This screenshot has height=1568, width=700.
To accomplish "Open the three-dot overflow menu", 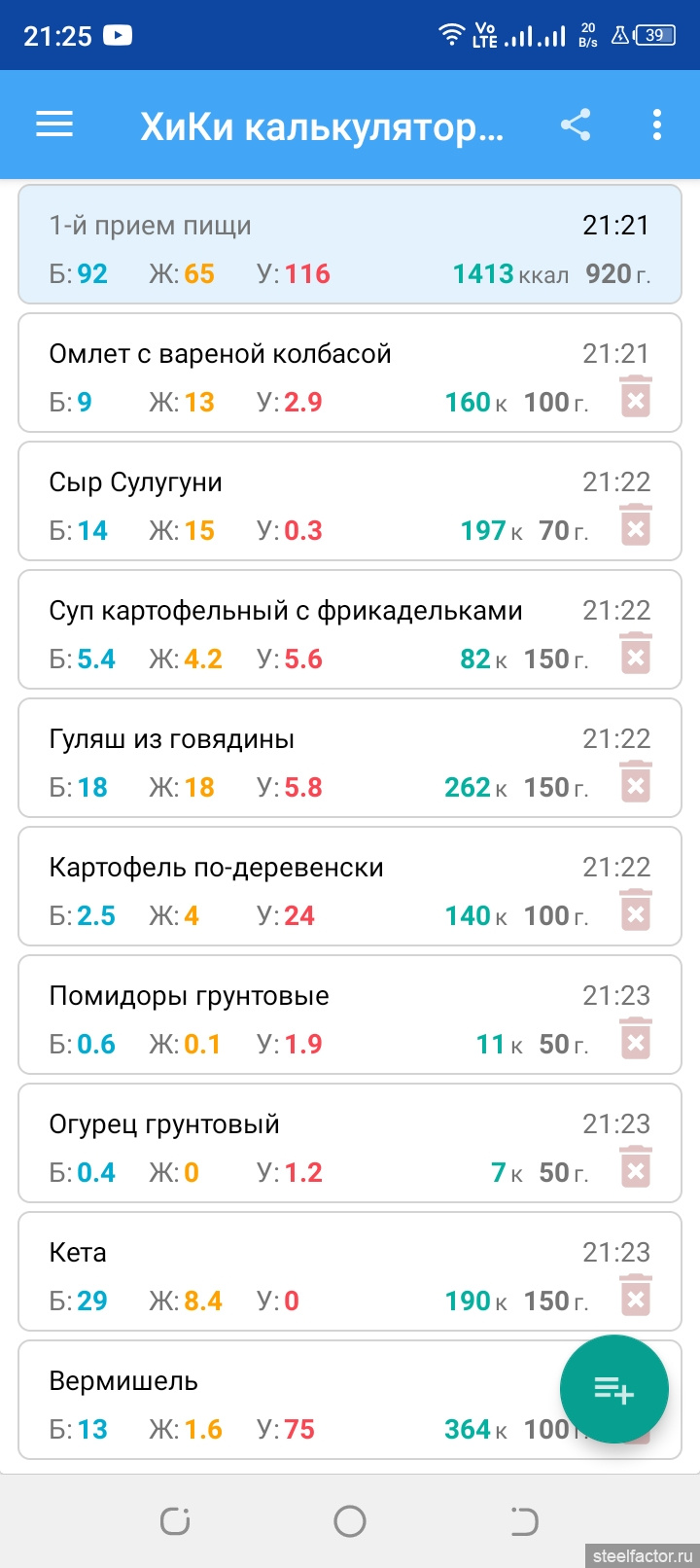I will [x=657, y=125].
